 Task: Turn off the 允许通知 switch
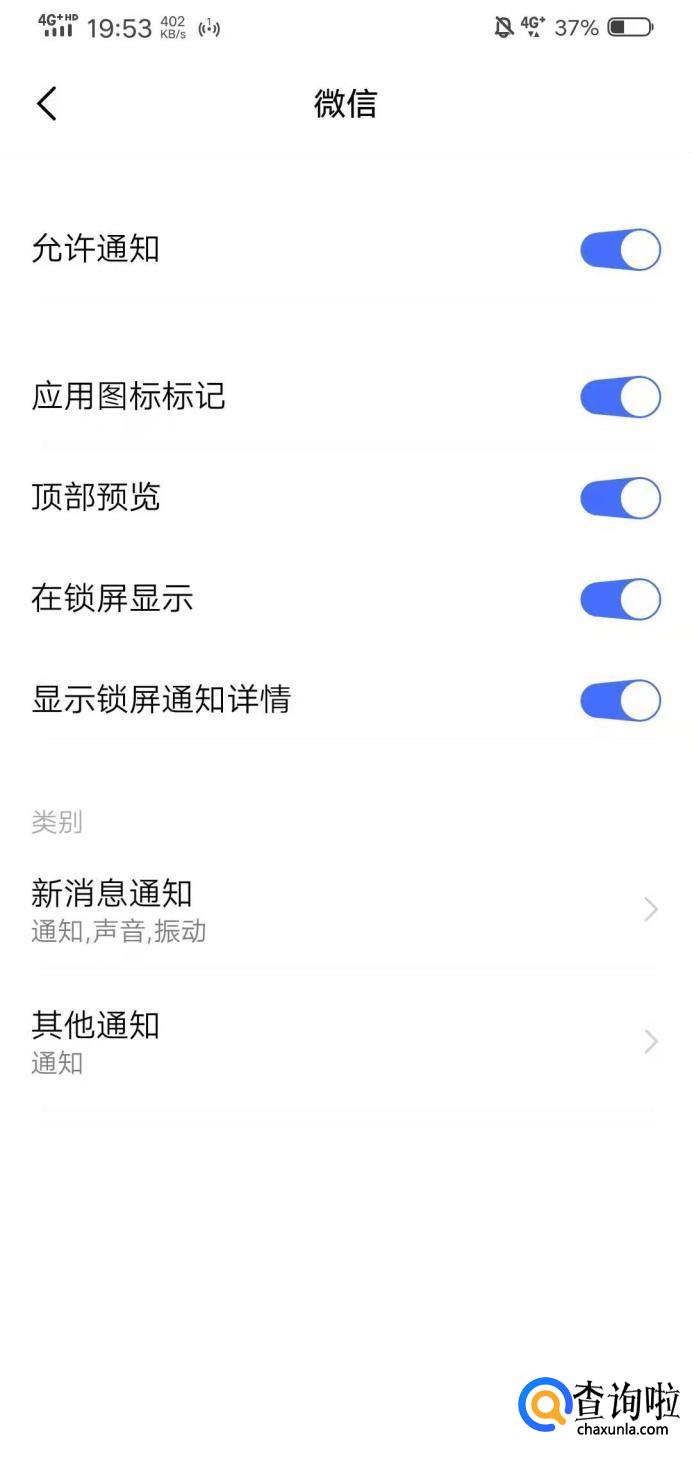pos(620,249)
